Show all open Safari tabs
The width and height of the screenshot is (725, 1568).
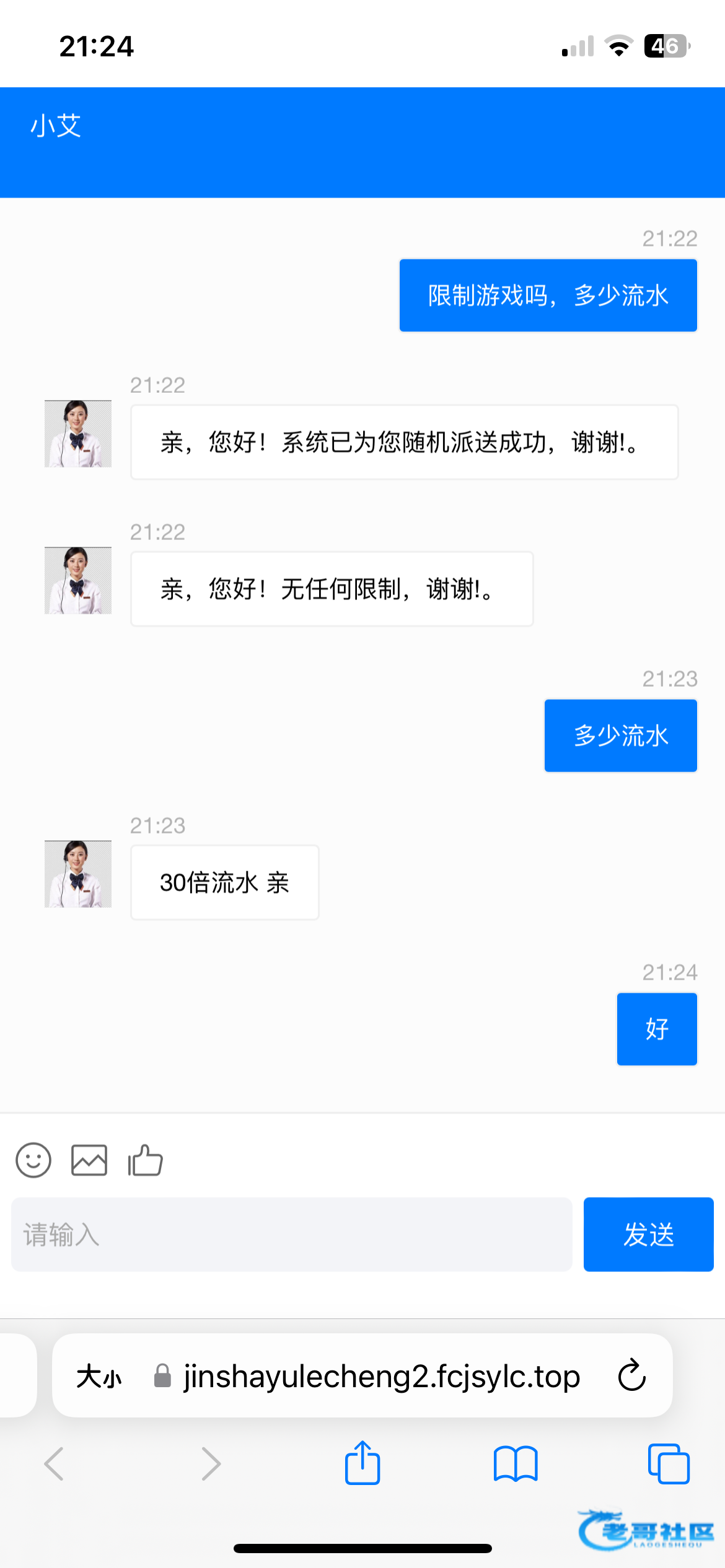668,1464
